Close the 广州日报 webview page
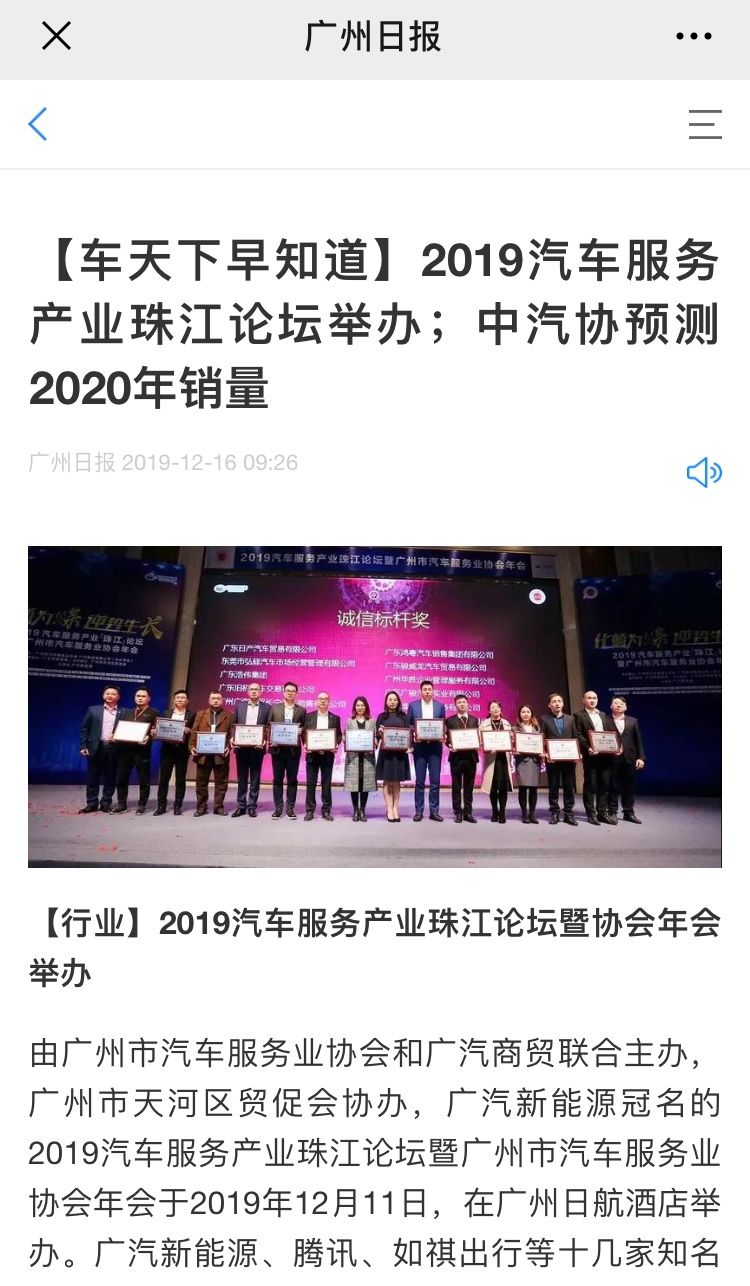 pyautogui.click(x=56, y=37)
